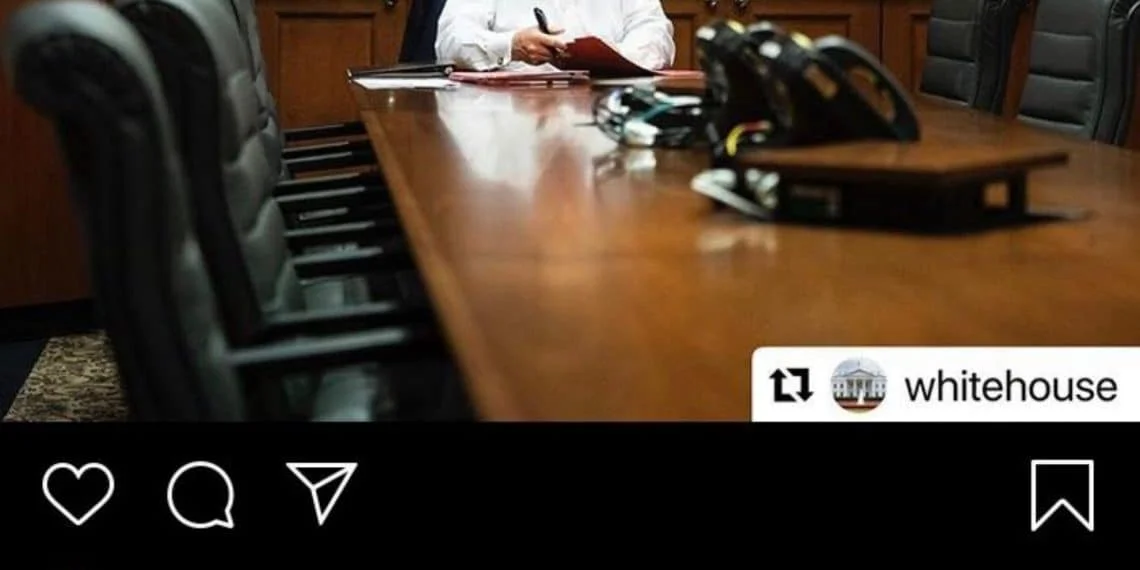Viewport: 1140px width, 570px height.
Task: Open the post photo
Action: tap(570, 210)
